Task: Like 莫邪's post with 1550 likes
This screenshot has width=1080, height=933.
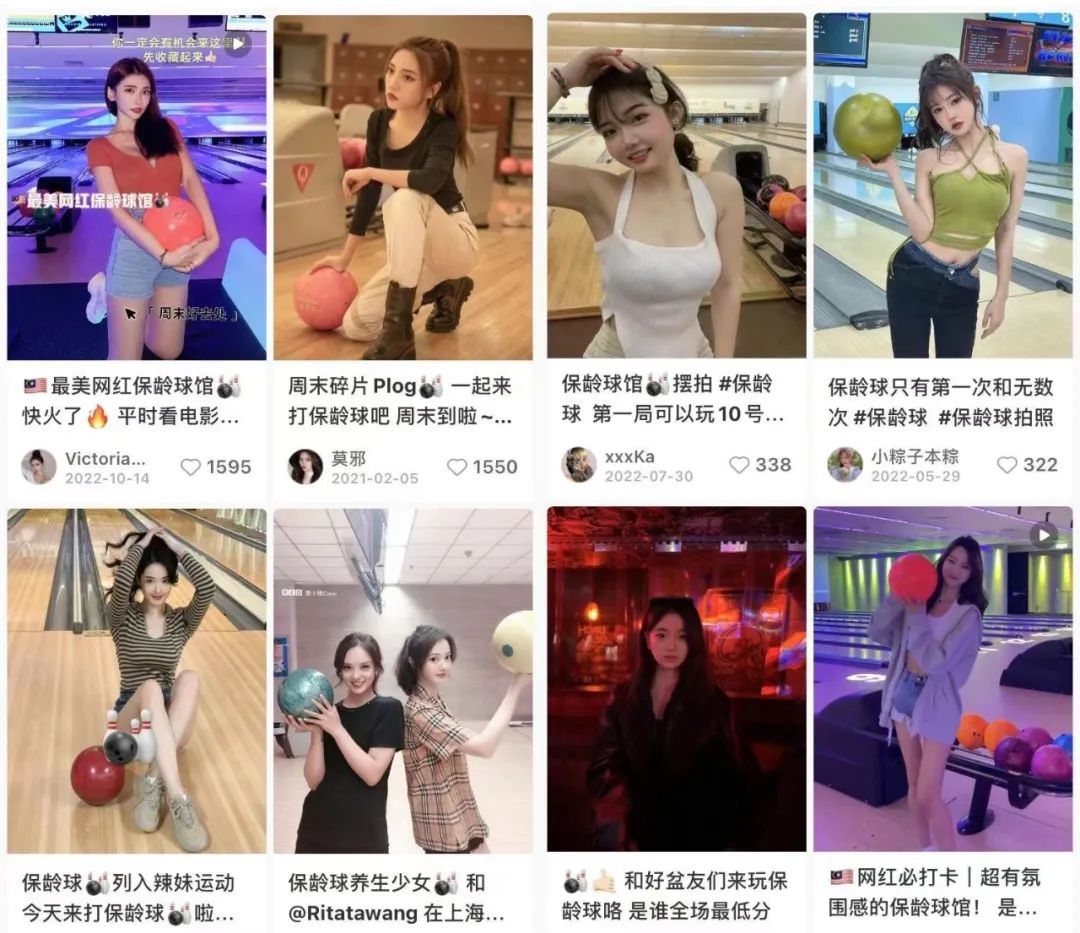Action: click(457, 467)
